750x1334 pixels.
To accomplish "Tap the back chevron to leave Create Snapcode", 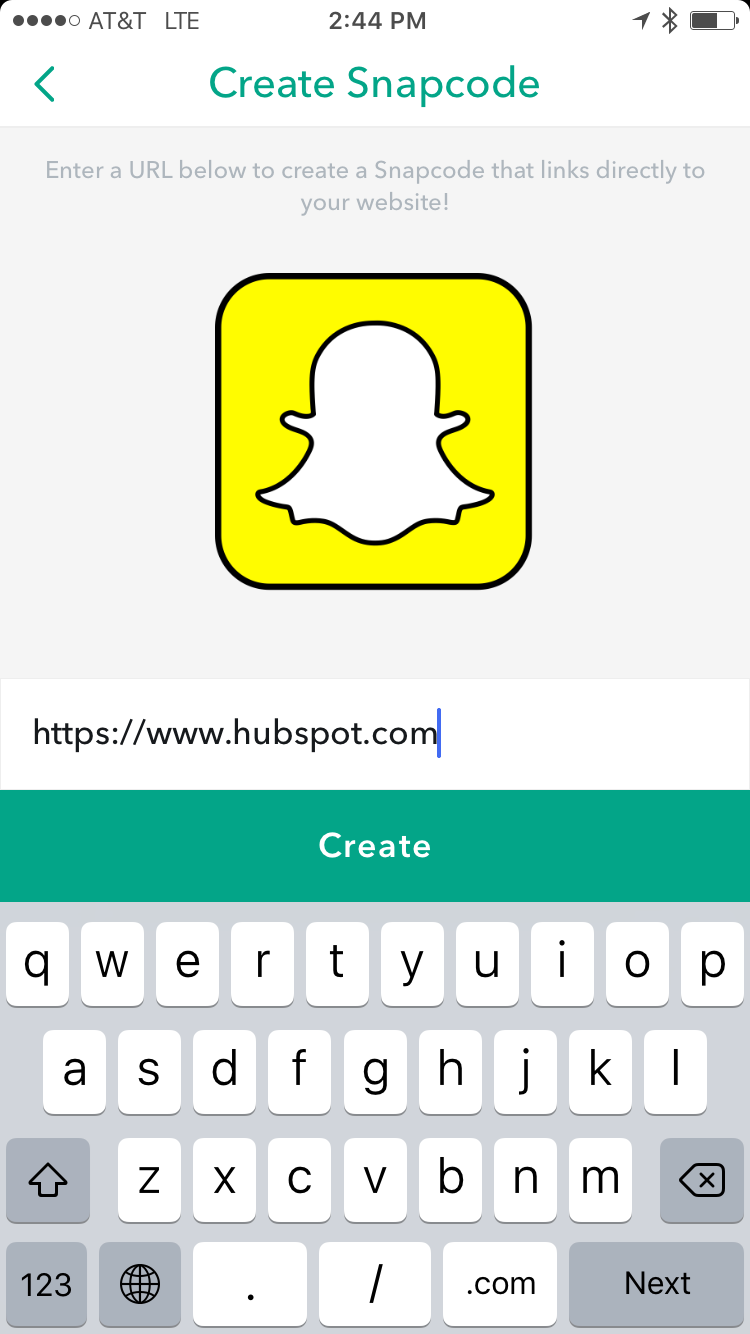I will tap(44, 84).
